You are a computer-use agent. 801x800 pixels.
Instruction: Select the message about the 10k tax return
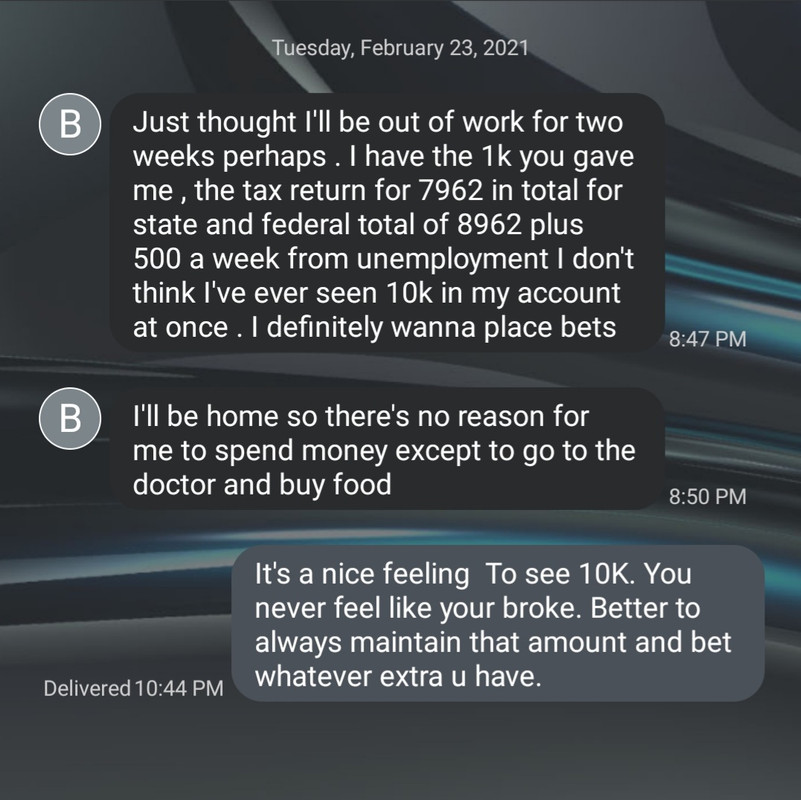tap(385, 225)
